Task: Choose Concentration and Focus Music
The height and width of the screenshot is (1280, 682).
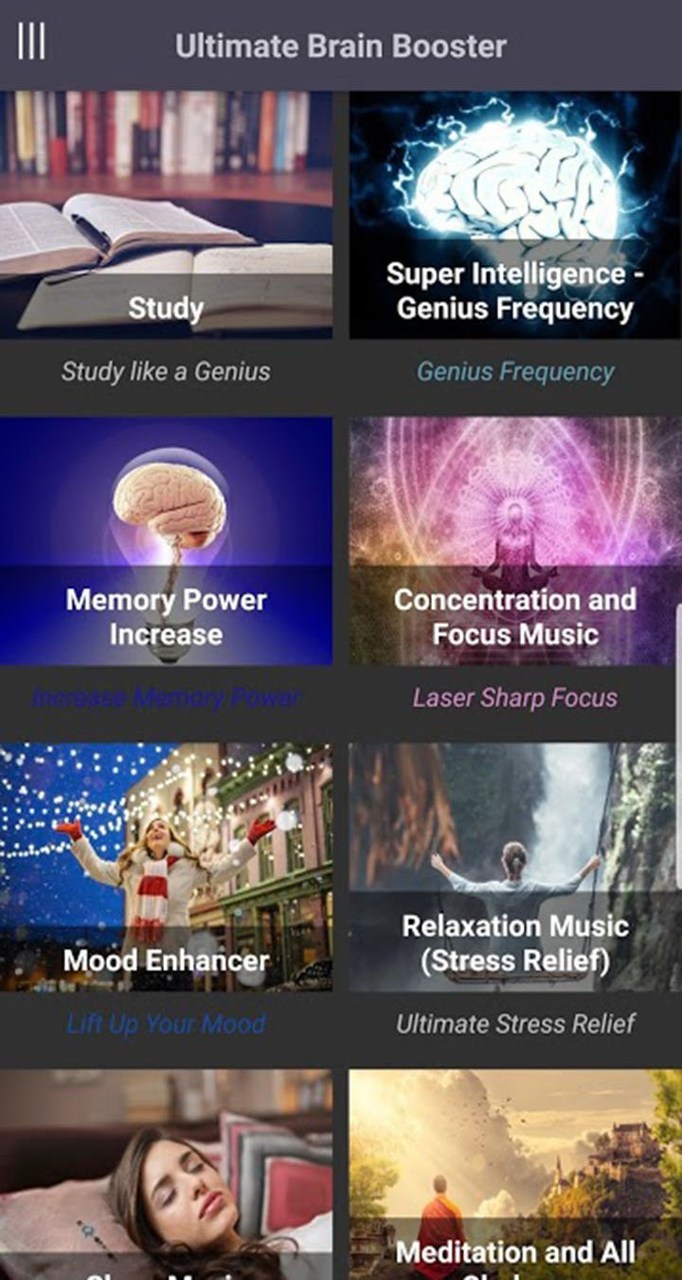Action: [x=515, y=541]
